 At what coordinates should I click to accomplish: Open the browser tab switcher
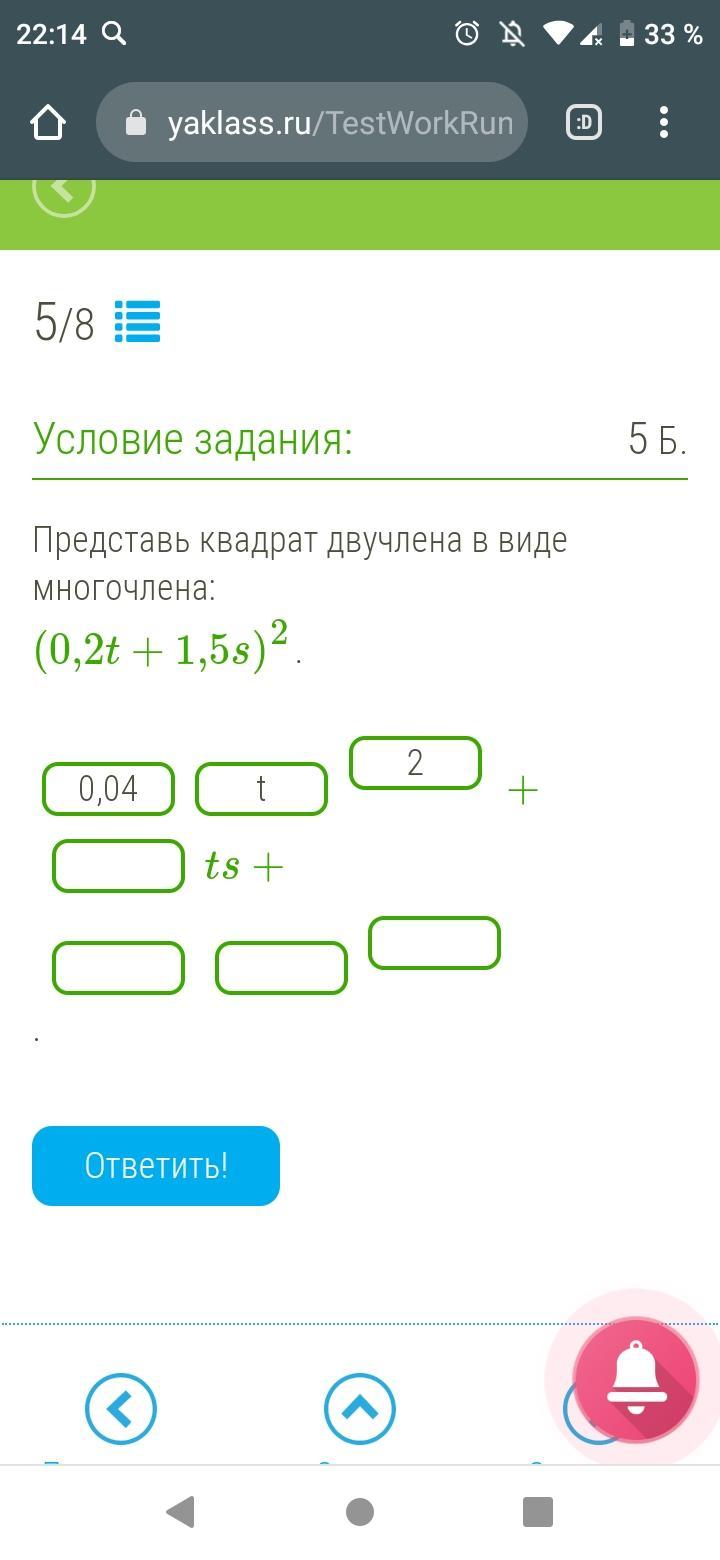(584, 123)
